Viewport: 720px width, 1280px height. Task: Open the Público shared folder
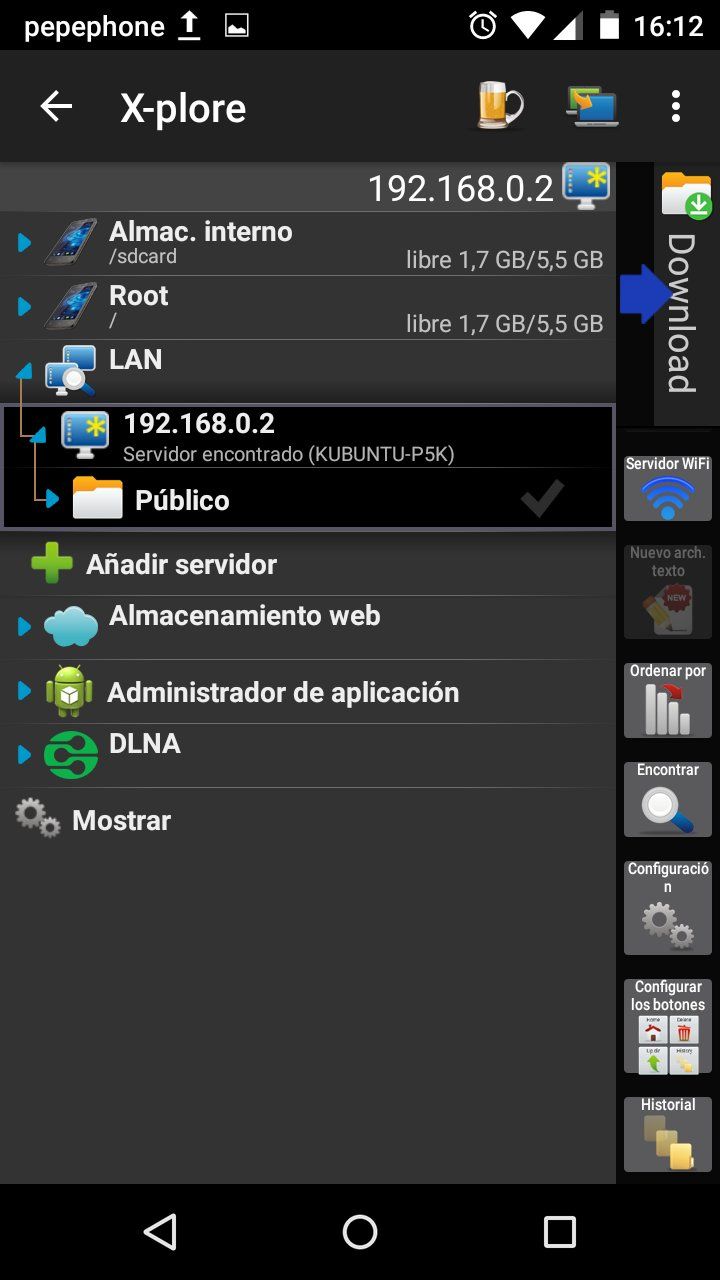[181, 500]
